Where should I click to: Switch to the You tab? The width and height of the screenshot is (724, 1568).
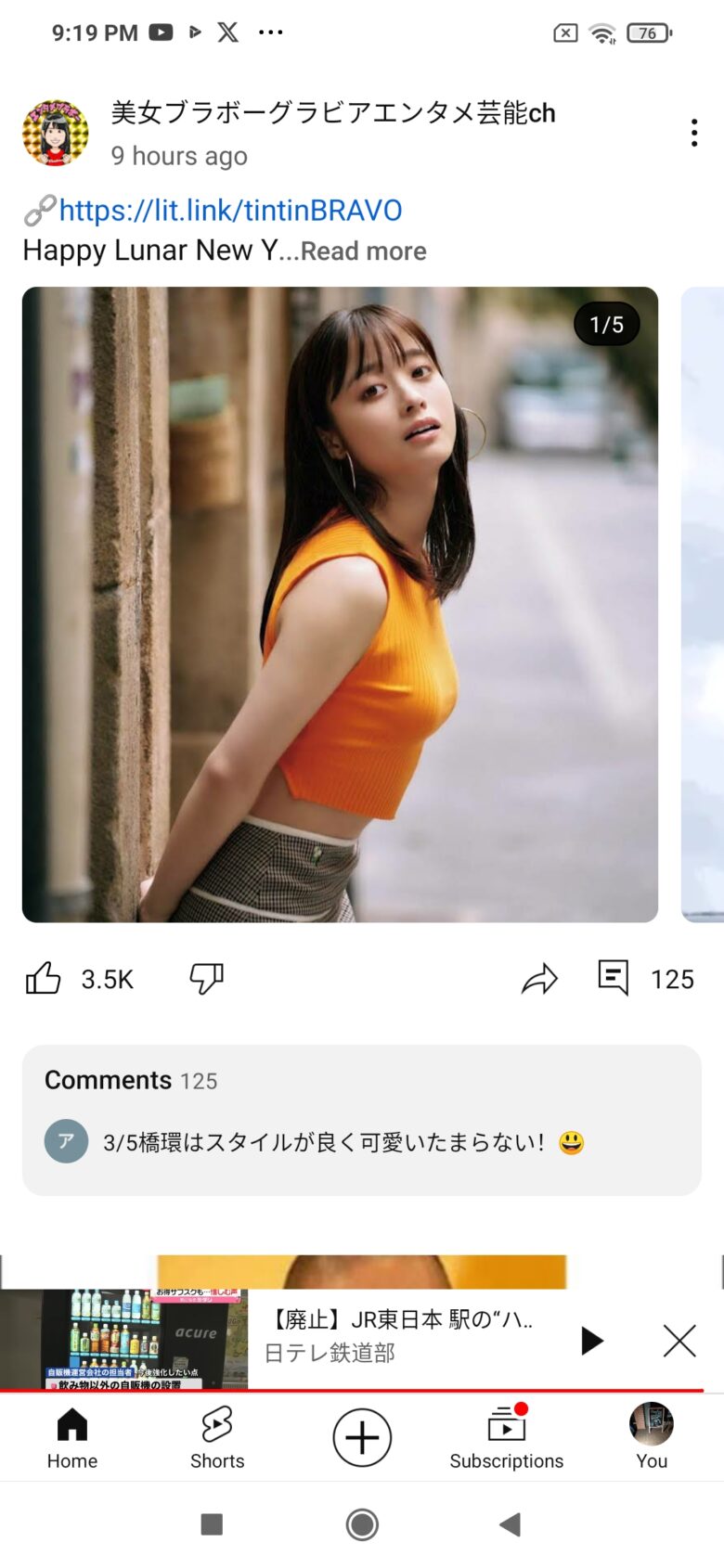652,1438
